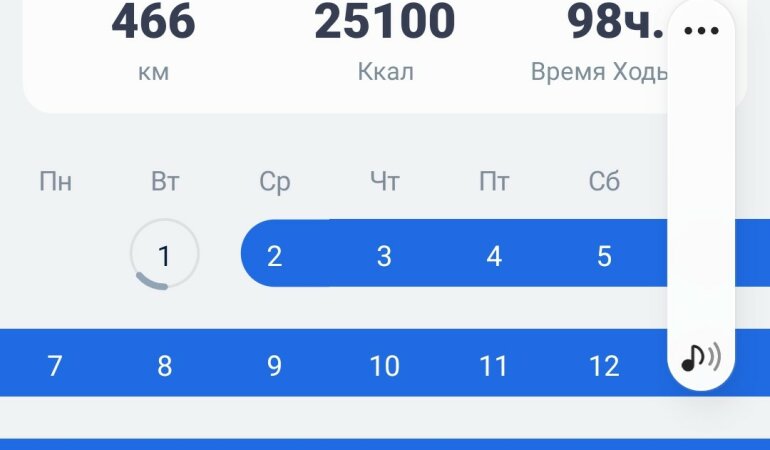770x450 pixels.
Task: Open day 10 in the calendar
Action: coord(384,365)
